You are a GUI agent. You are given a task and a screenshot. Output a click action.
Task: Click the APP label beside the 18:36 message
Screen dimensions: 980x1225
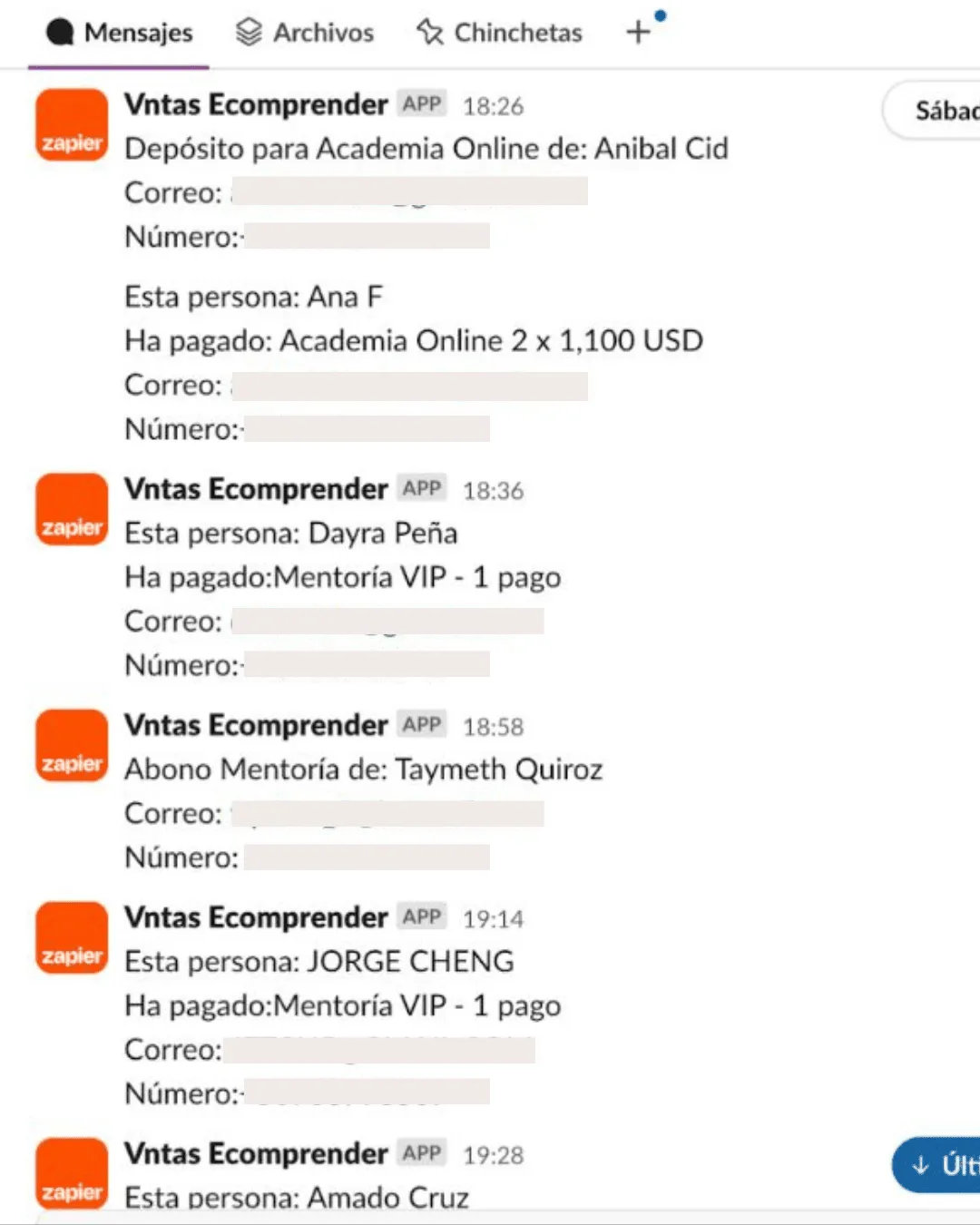pos(421,488)
